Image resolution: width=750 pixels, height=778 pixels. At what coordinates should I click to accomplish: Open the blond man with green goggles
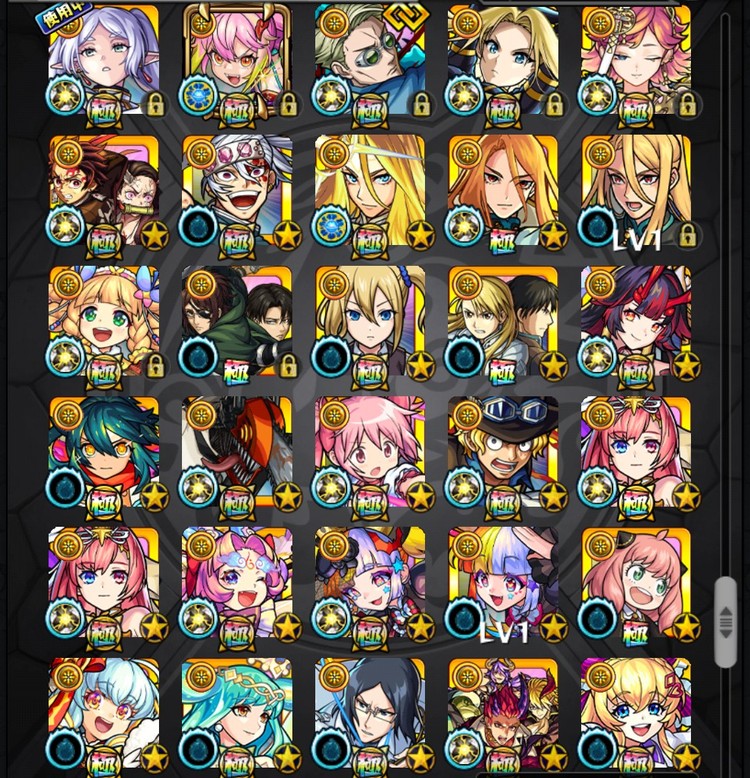[370, 60]
